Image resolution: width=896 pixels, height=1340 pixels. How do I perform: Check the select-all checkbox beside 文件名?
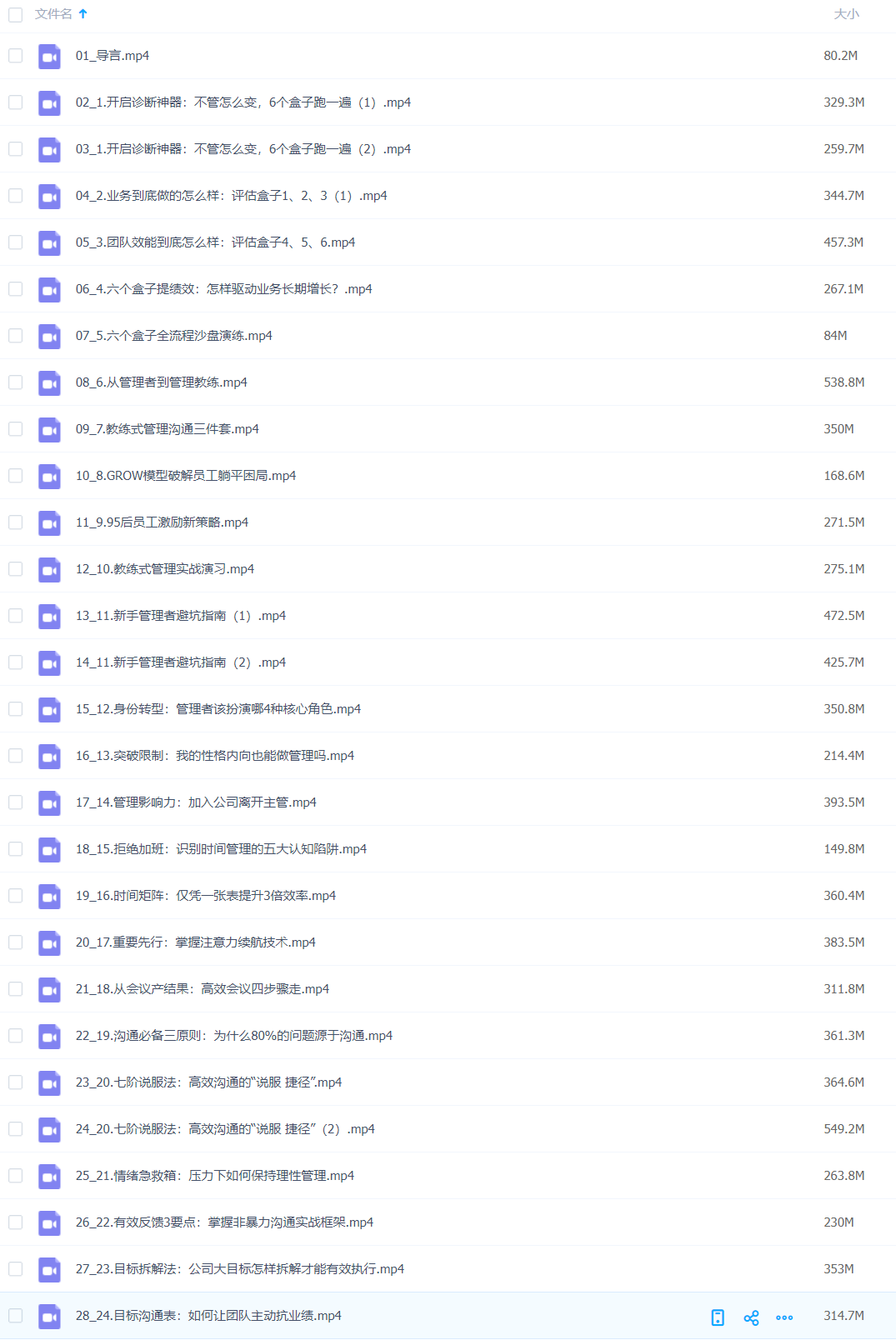(15, 15)
